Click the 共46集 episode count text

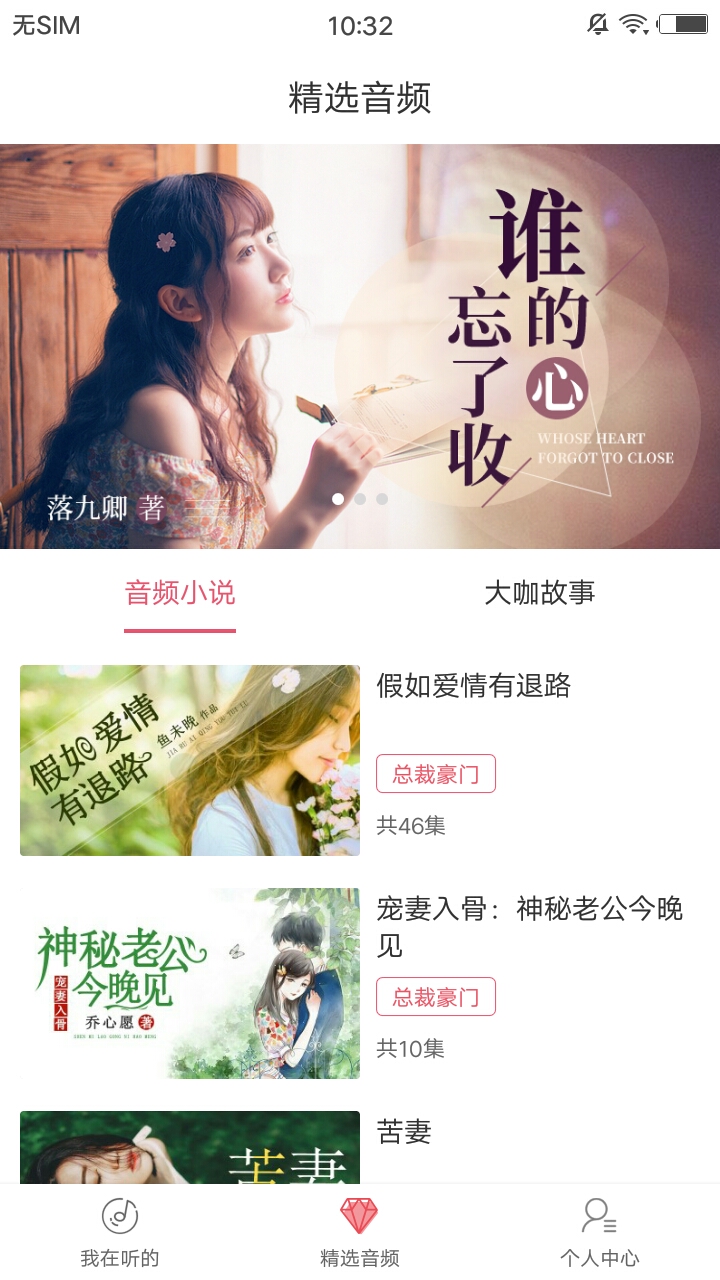tap(409, 826)
